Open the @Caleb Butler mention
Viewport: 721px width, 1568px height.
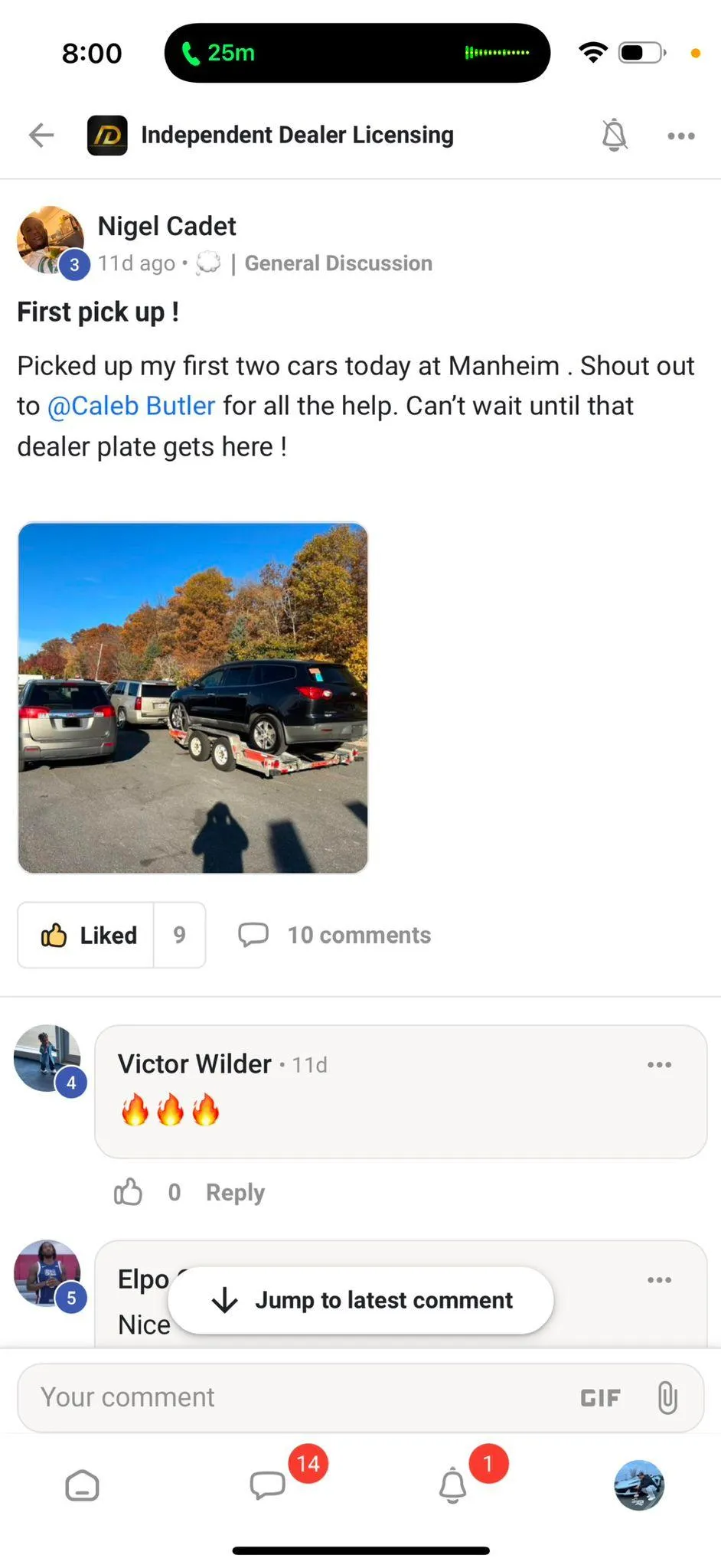point(131,406)
